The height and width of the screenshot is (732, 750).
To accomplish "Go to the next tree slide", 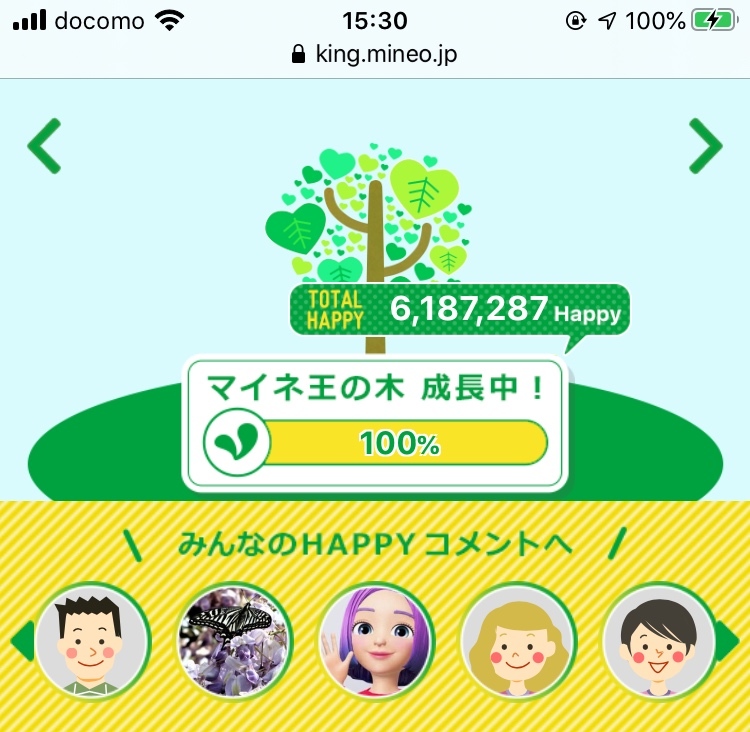I will click(x=705, y=146).
